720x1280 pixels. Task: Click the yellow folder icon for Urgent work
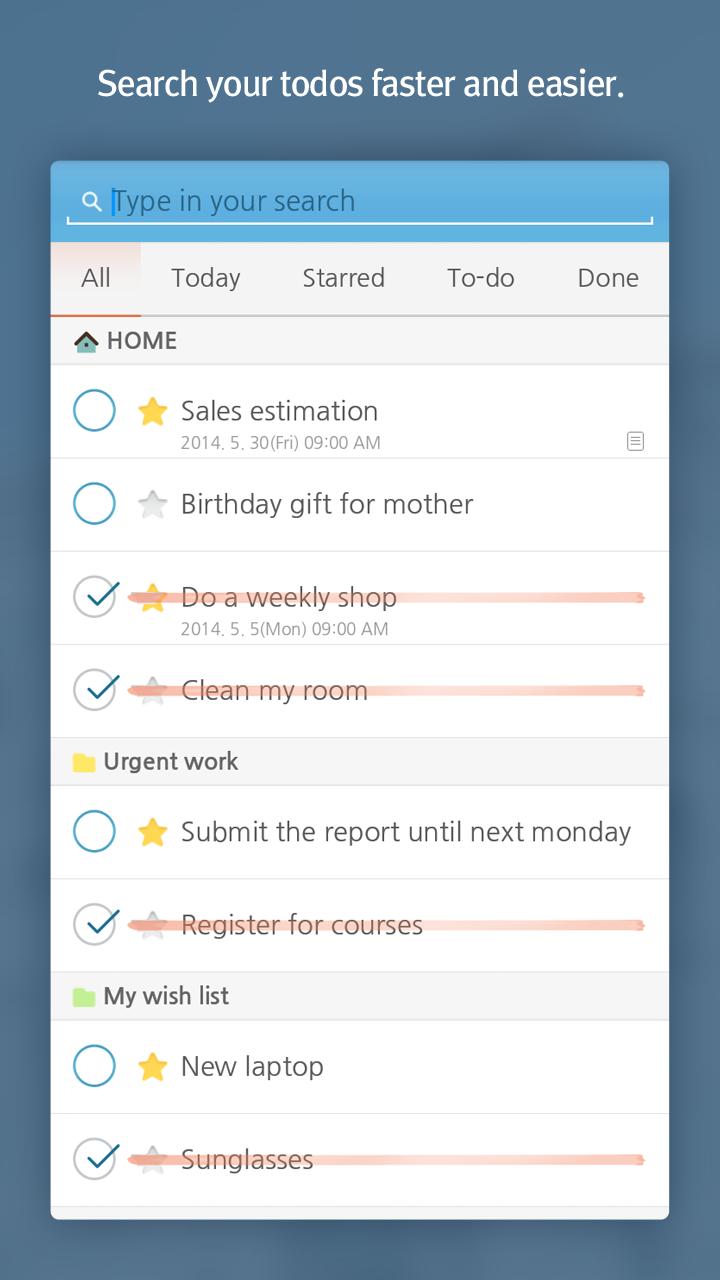point(85,761)
